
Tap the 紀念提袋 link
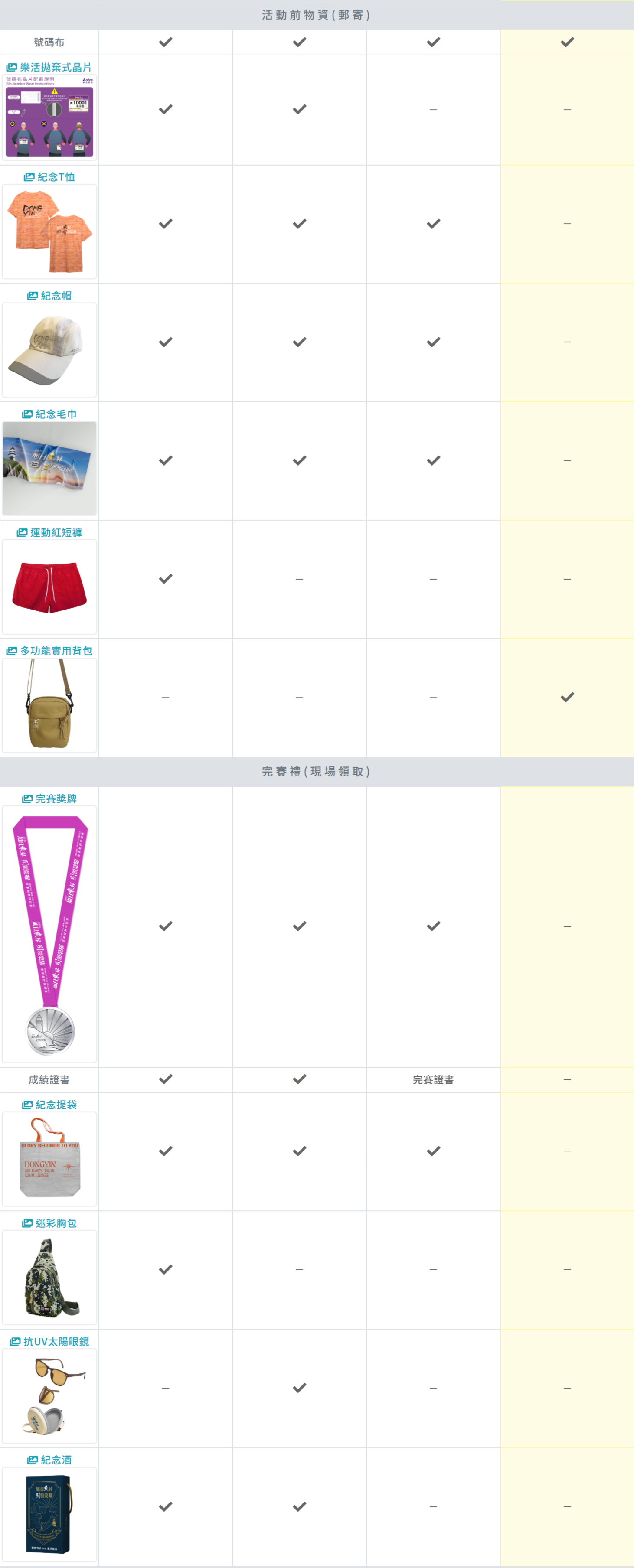click(49, 1104)
